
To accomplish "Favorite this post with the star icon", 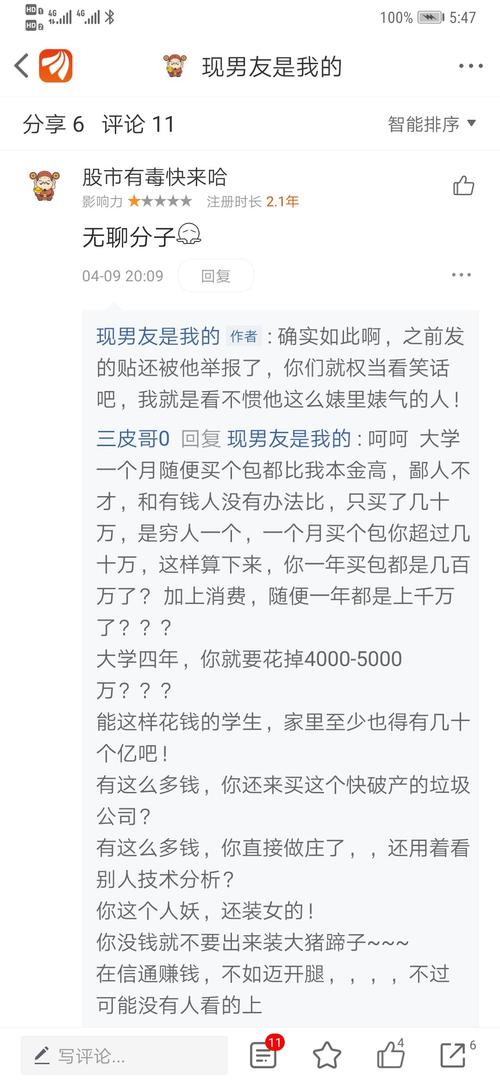I will coord(327,1055).
